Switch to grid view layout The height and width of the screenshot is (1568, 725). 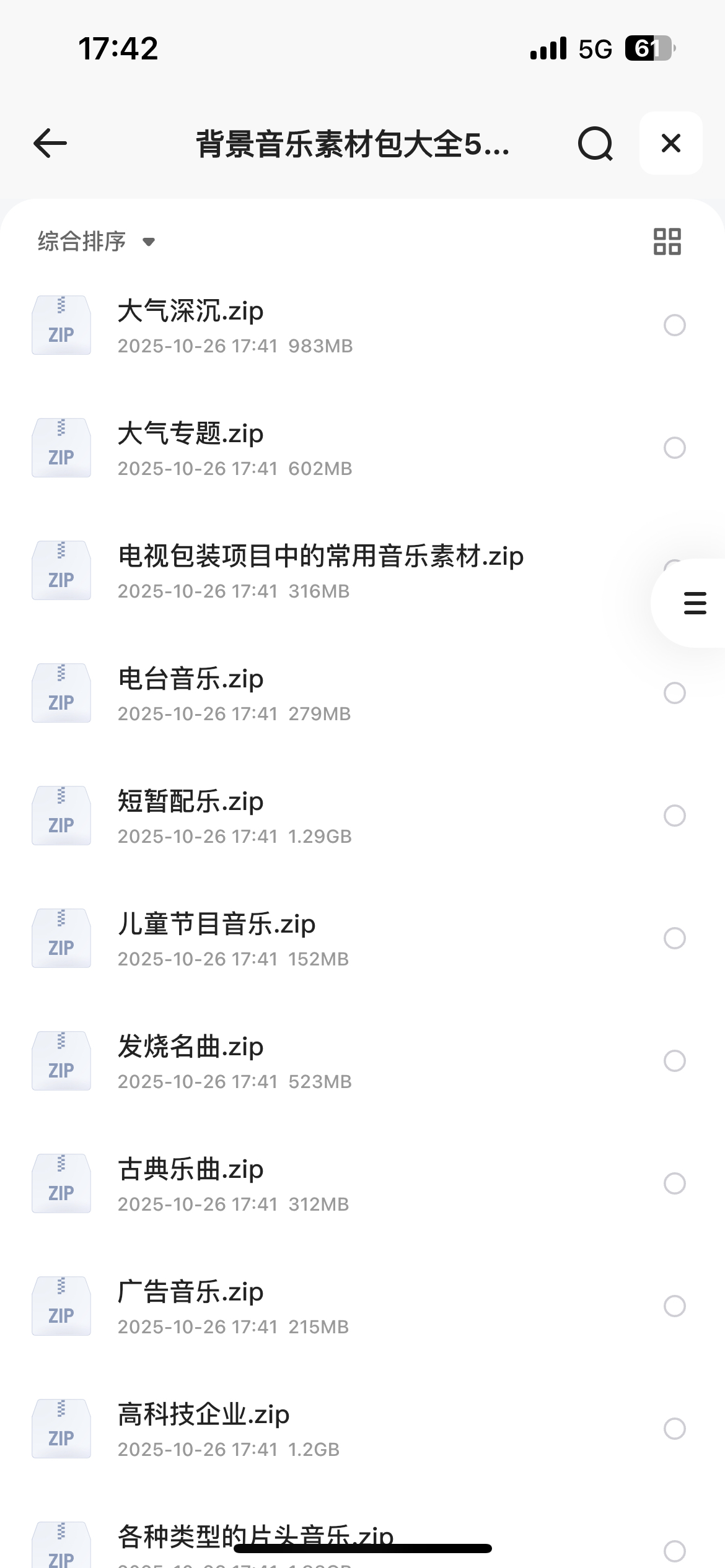[667, 242]
